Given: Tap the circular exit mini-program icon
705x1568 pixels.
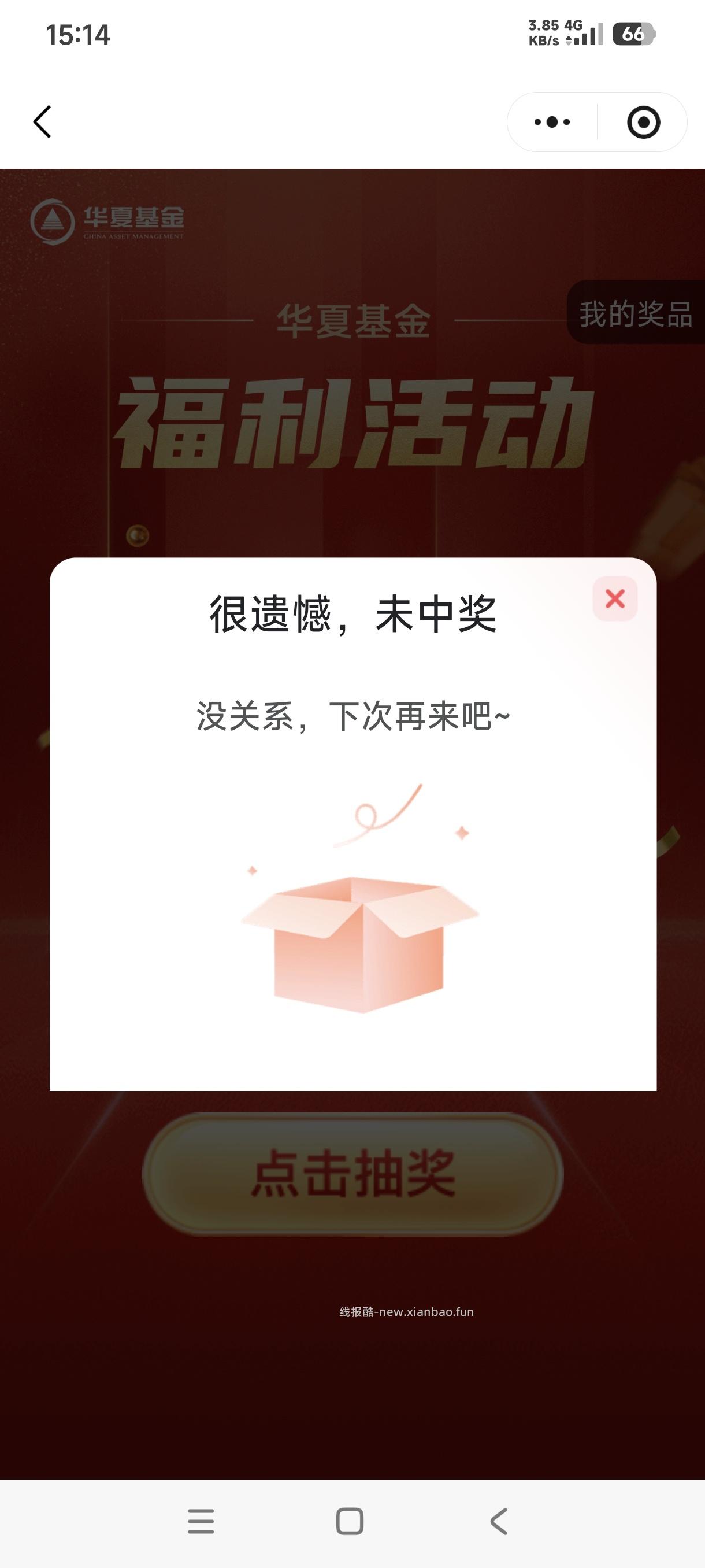Looking at the screenshot, I should [644, 123].
